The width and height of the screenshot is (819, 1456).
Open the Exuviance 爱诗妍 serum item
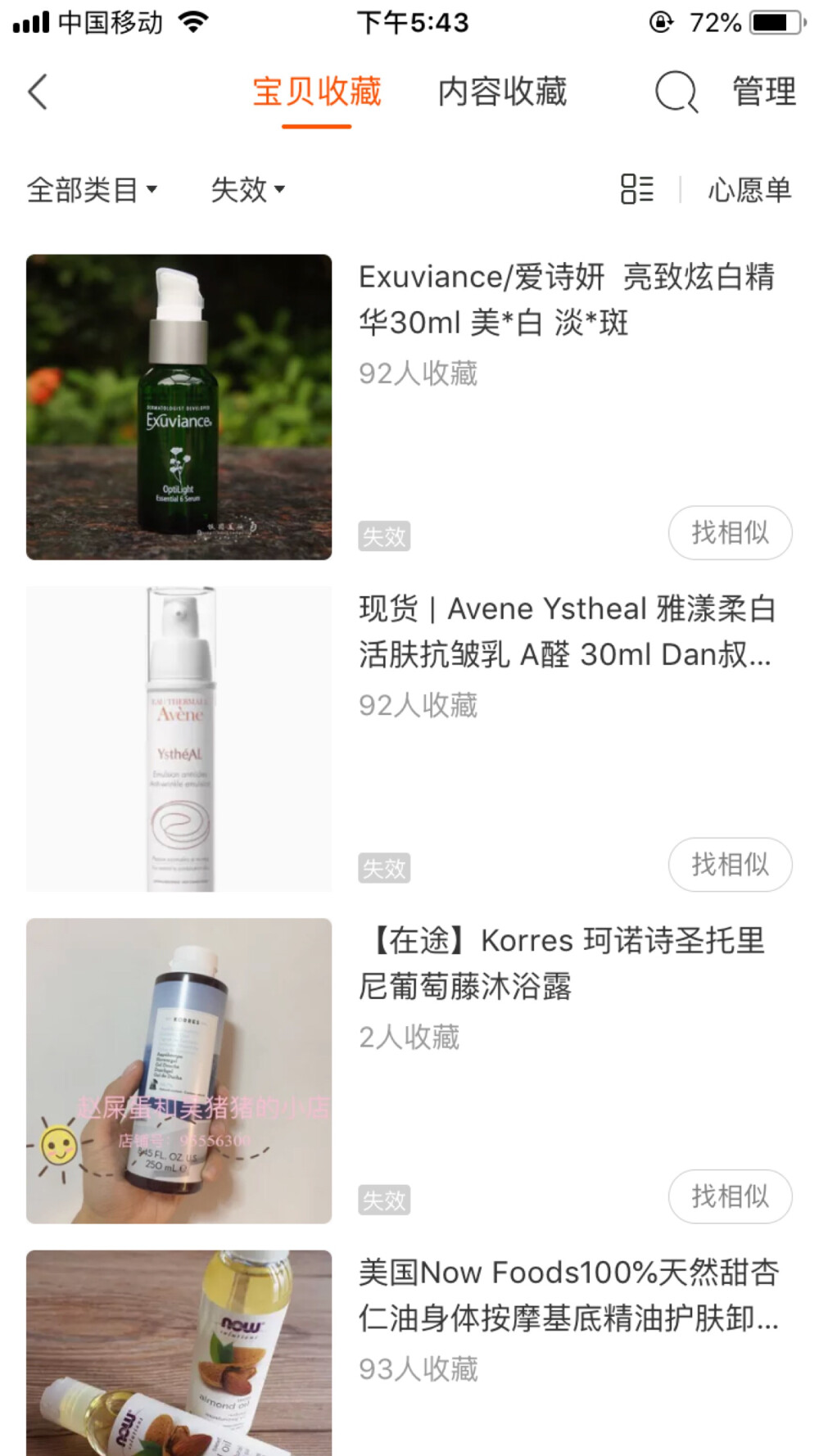(565, 300)
